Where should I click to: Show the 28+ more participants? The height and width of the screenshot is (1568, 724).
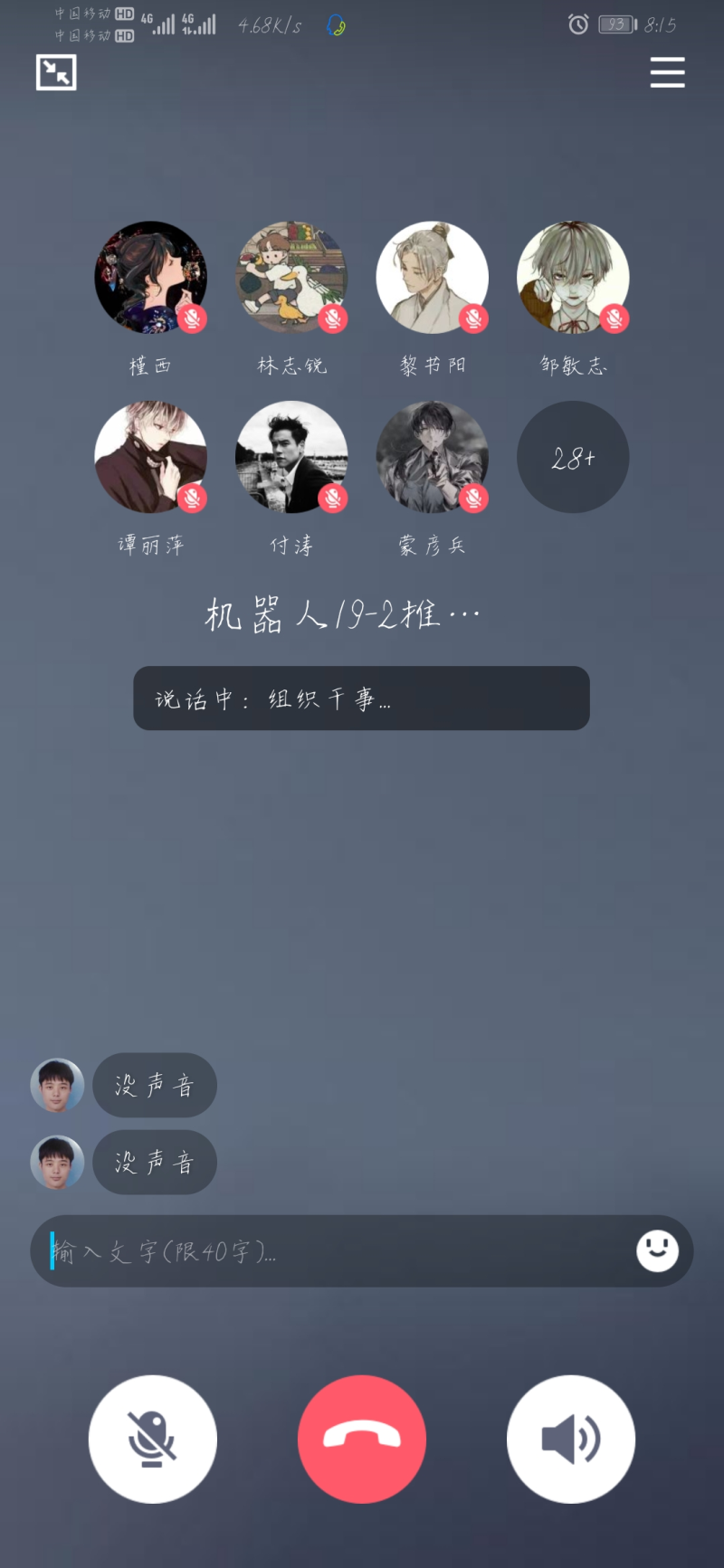(572, 457)
